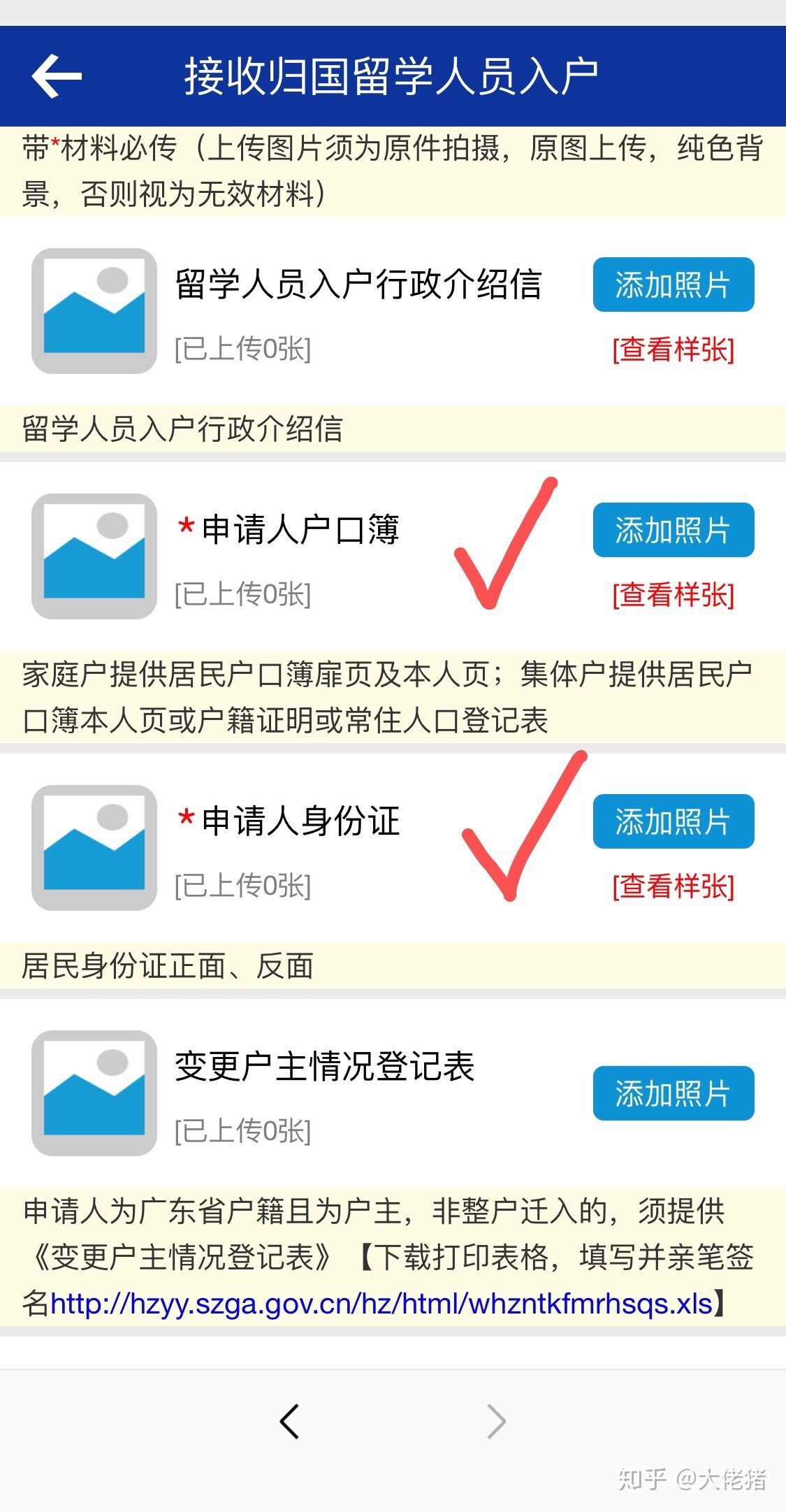Image resolution: width=786 pixels, height=1512 pixels.
Task: Open the 申请人户口簿 image placeholder
Action: pos(94,556)
